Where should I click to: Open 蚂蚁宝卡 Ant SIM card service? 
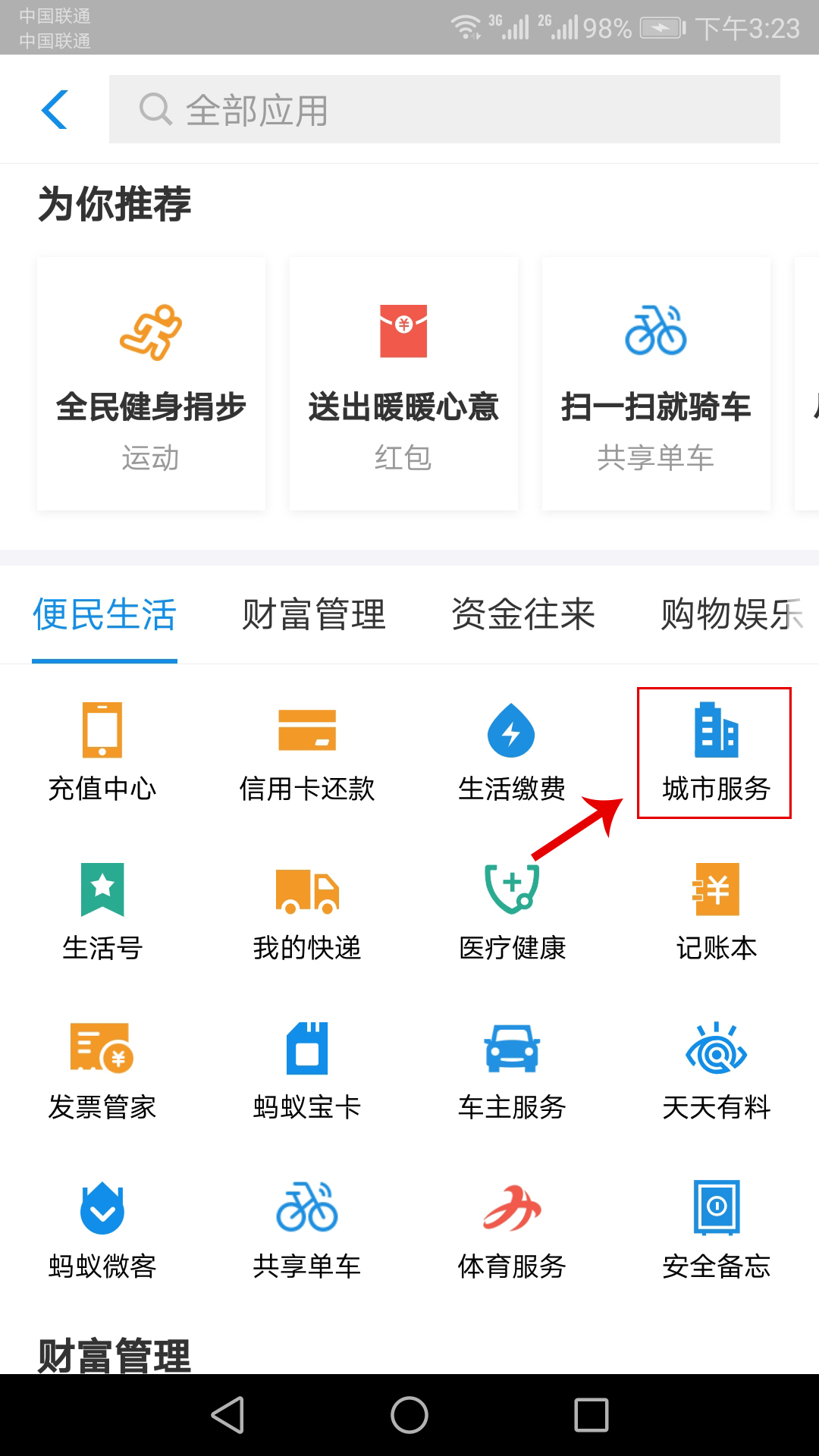307,1077
